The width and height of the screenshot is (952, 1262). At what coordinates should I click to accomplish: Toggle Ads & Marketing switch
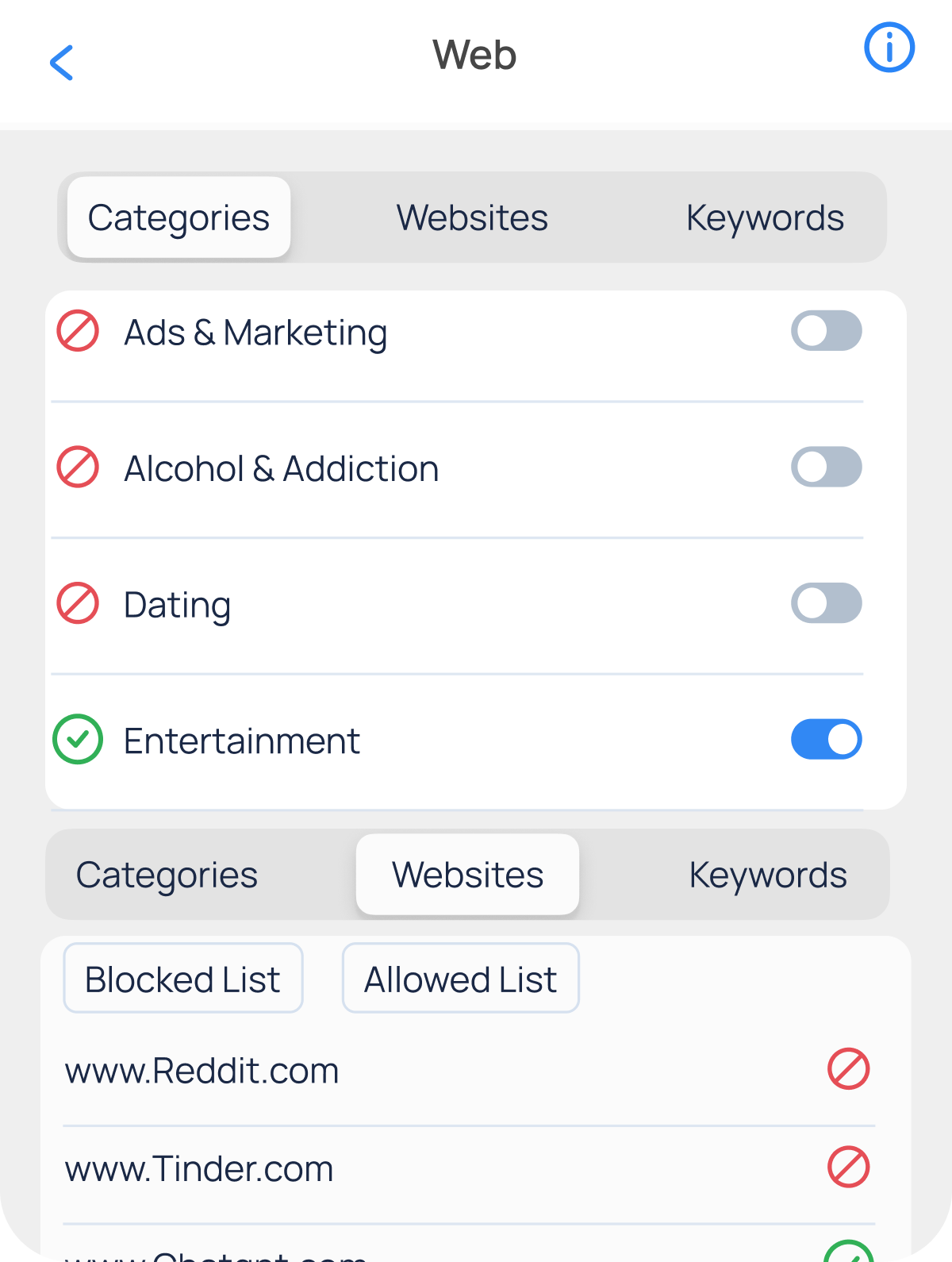tap(826, 331)
